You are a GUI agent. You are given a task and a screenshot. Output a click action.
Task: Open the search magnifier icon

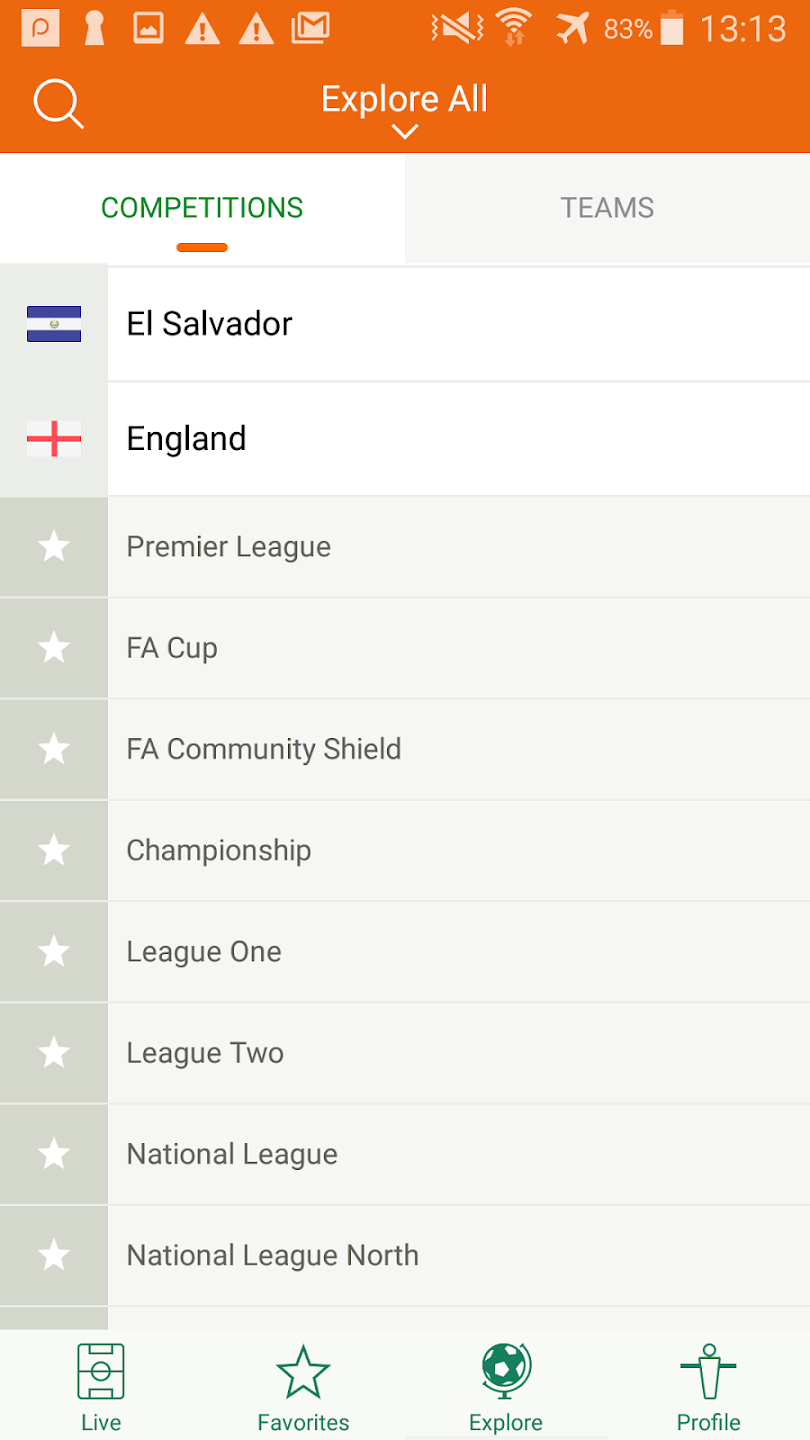[58, 104]
